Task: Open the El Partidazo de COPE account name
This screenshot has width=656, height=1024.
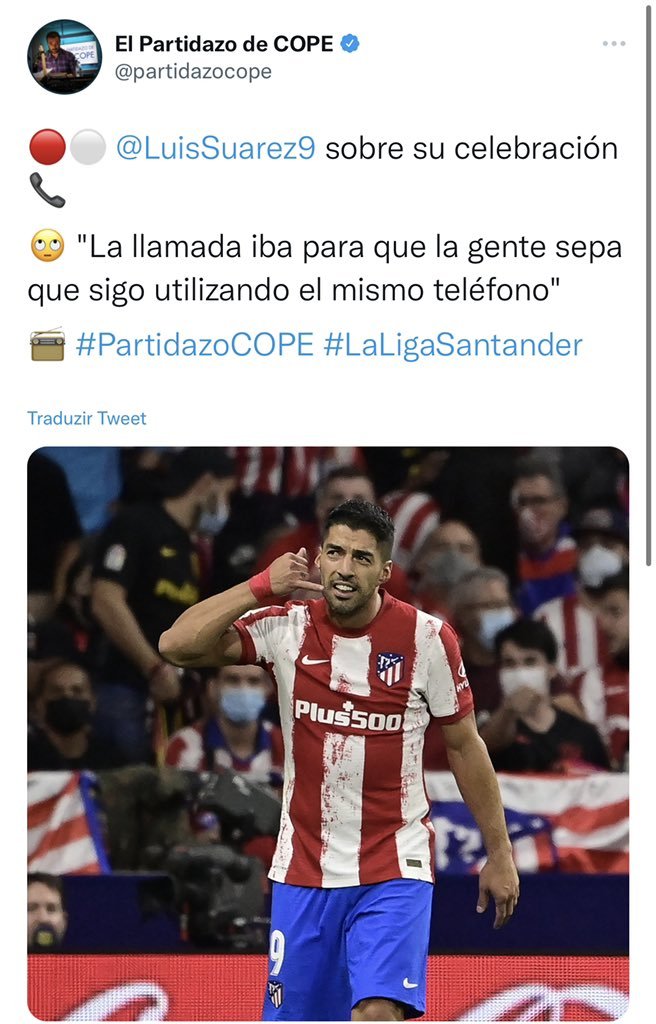Action: coord(224,43)
